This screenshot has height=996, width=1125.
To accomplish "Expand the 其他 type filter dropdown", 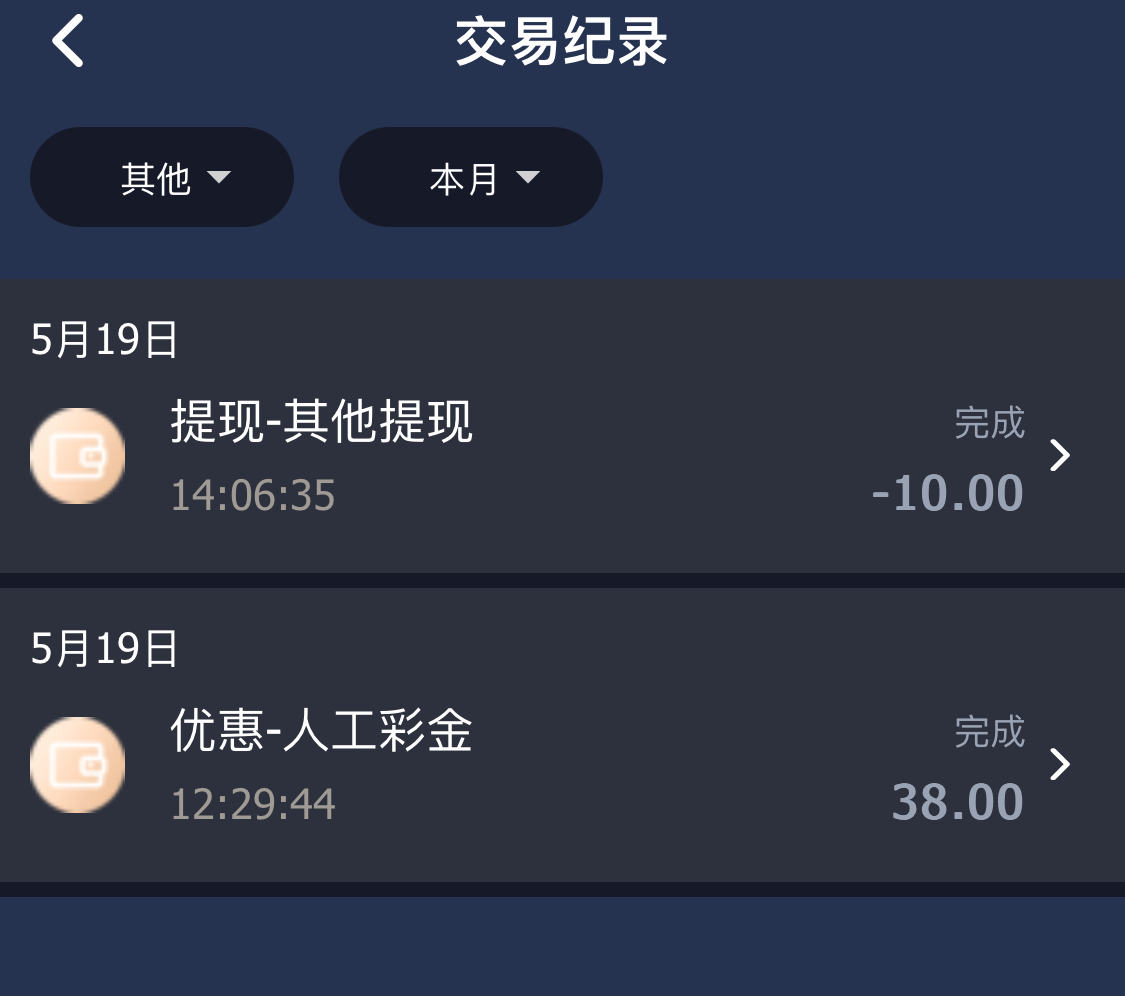I will (x=162, y=178).
